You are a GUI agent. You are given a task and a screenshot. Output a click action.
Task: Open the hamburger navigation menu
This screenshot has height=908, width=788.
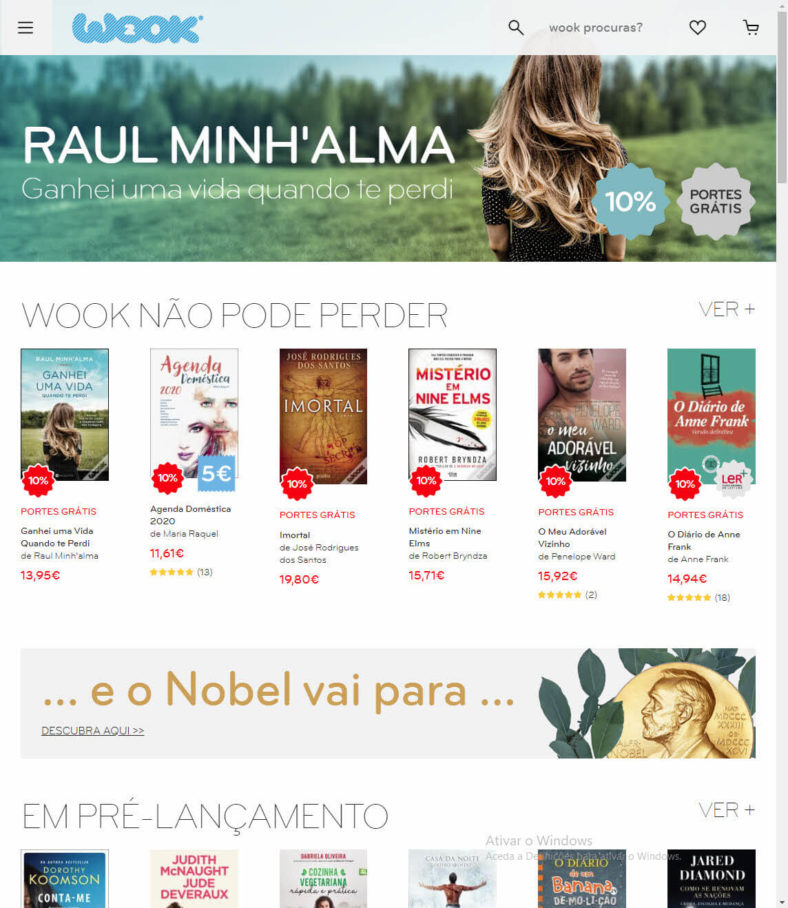click(26, 27)
